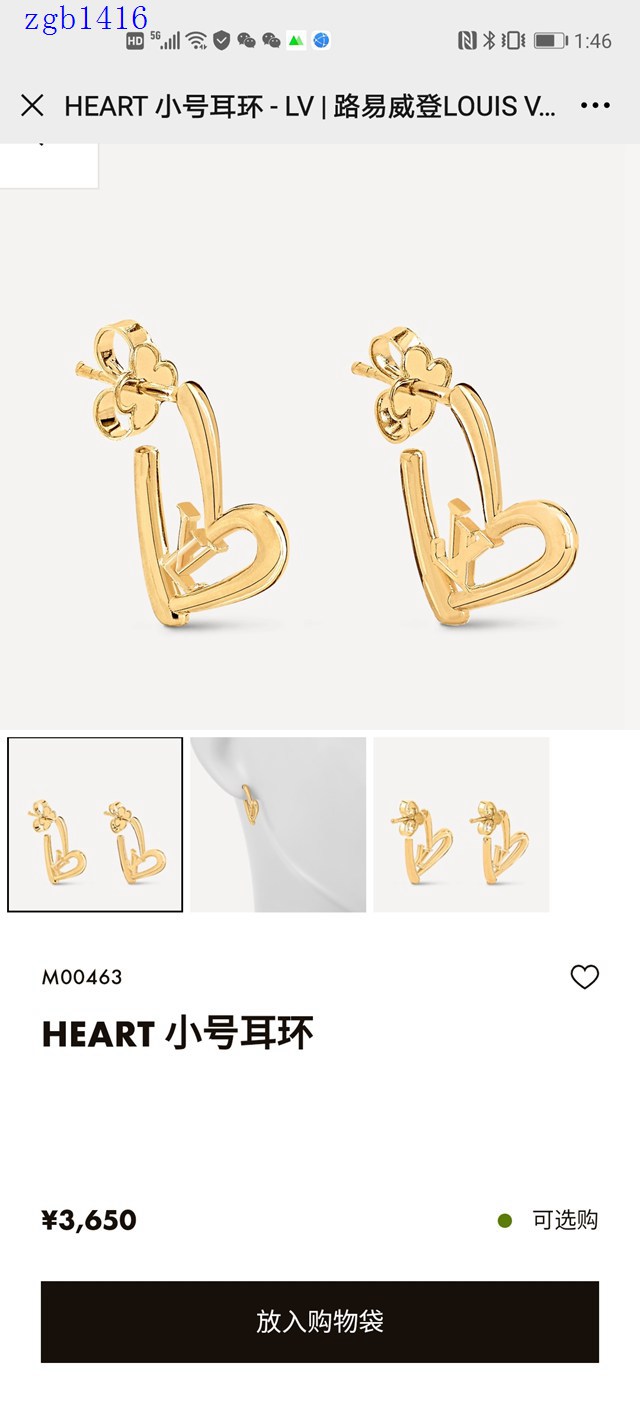View the earring worn on ear thumbnail

pyautogui.click(x=278, y=824)
